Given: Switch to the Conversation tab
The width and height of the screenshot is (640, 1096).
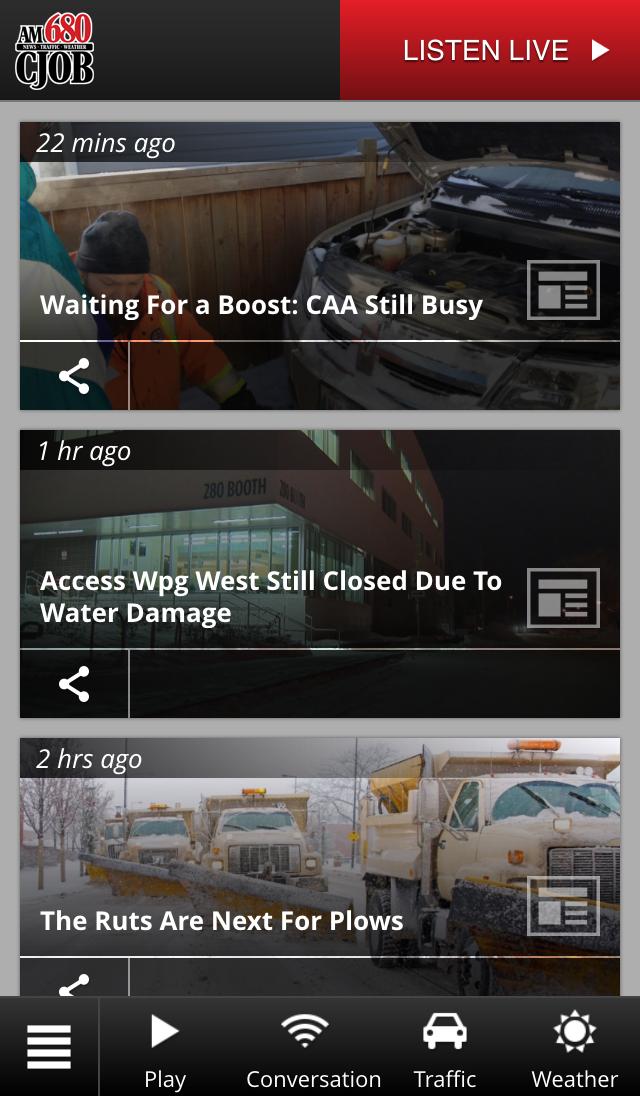Looking at the screenshot, I should (x=313, y=1048).
